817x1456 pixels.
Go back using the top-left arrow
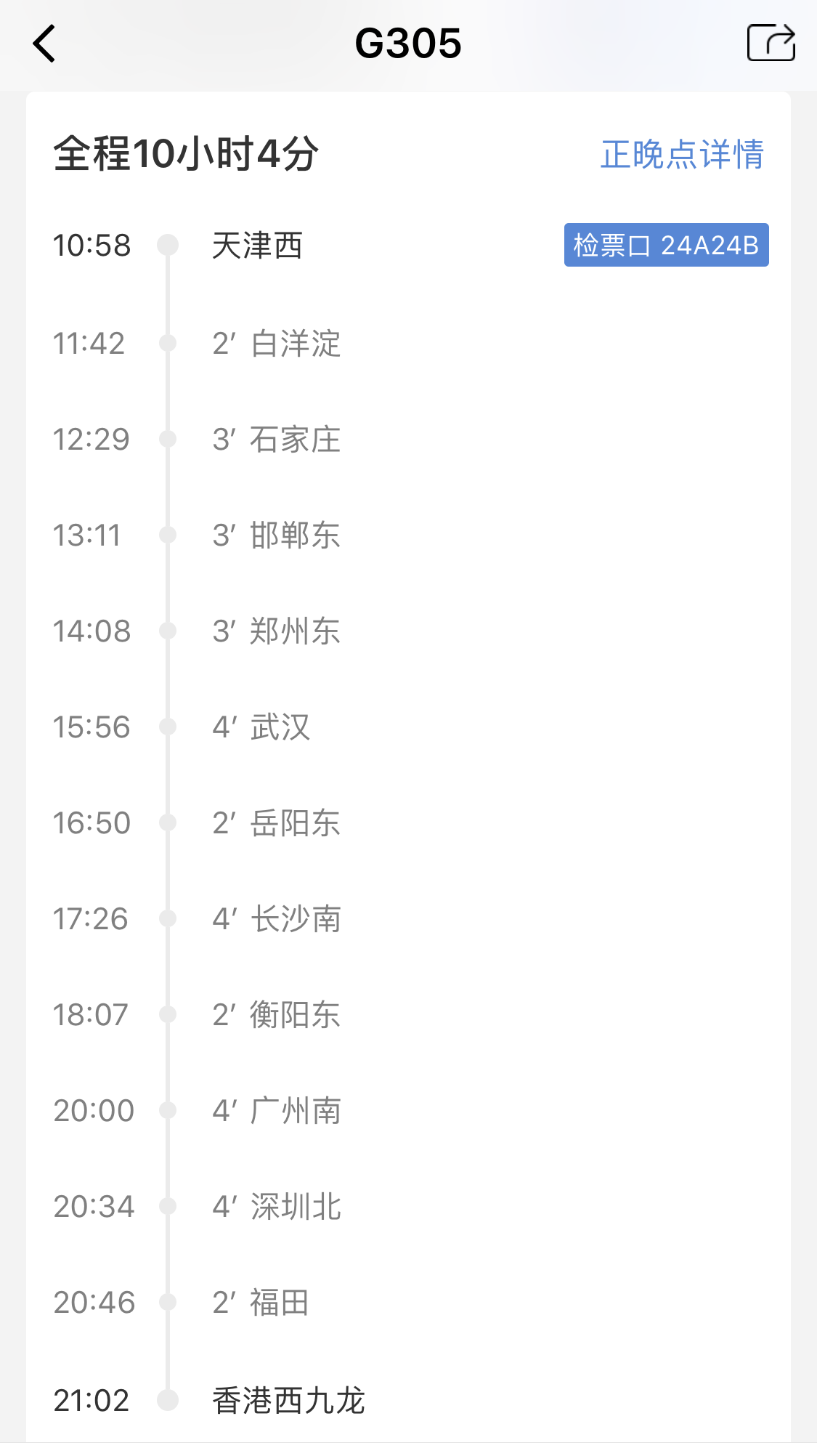coord(44,44)
